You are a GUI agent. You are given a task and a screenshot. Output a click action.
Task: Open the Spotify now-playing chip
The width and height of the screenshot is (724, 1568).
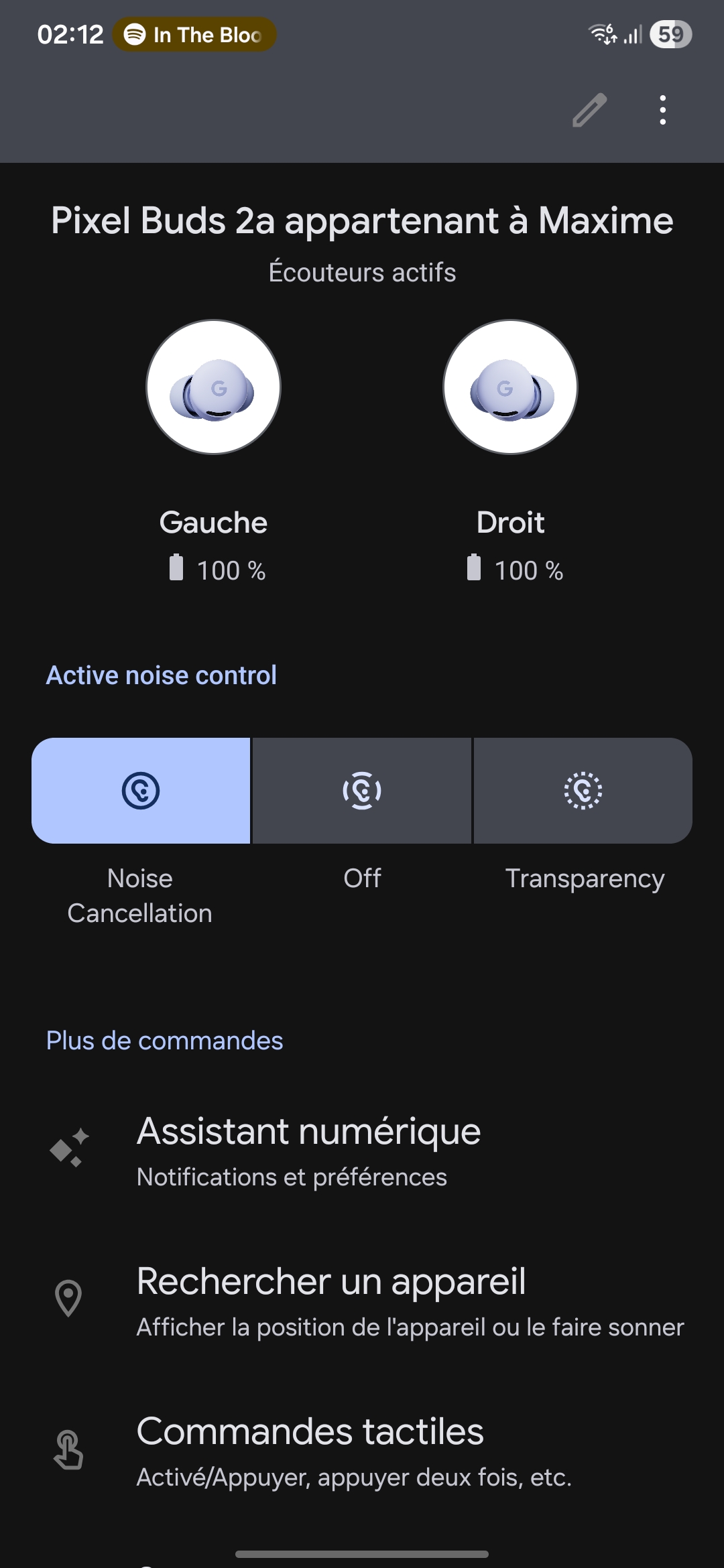point(194,35)
